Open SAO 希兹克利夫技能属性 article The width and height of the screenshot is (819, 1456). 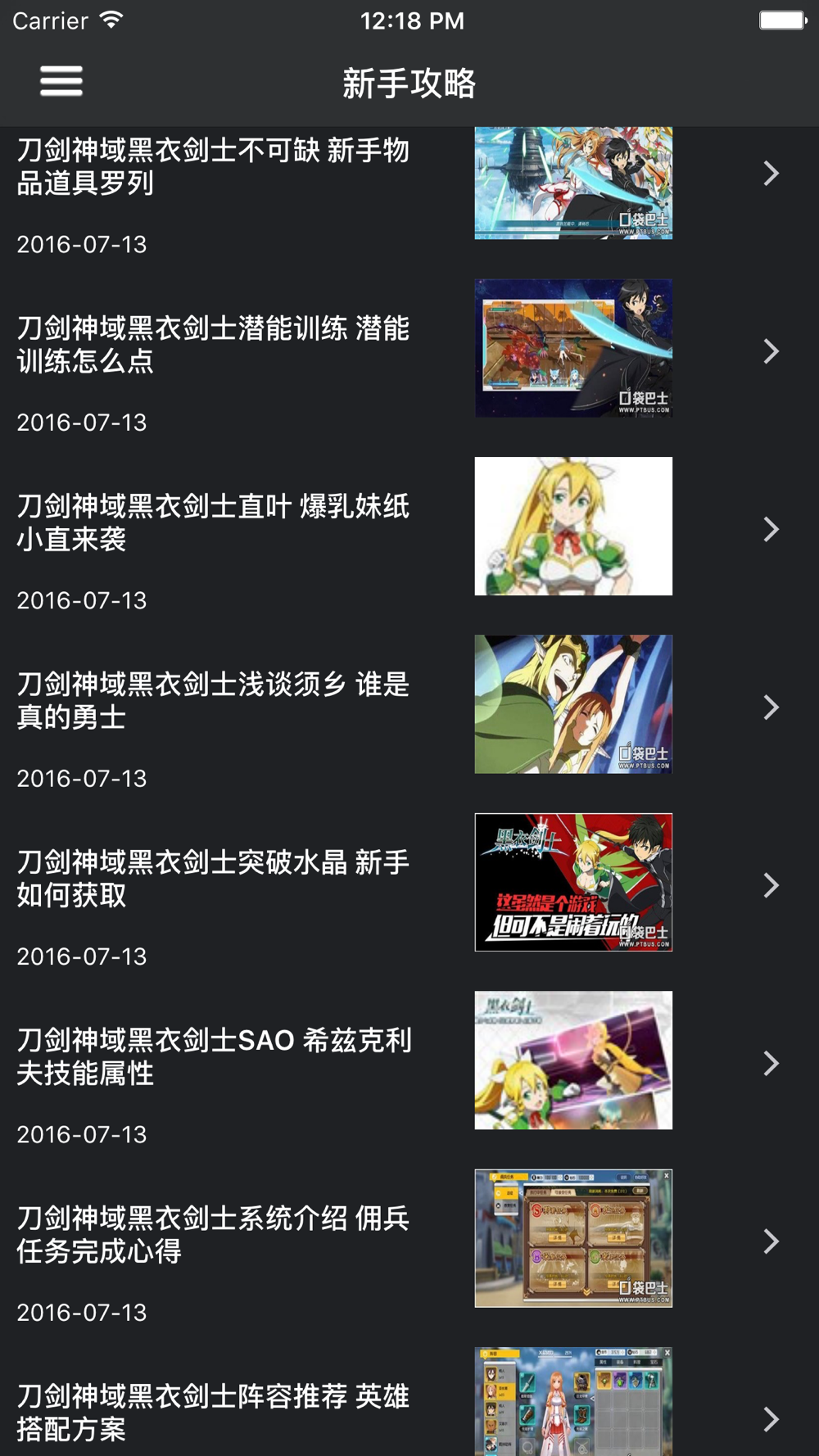tap(213, 1057)
